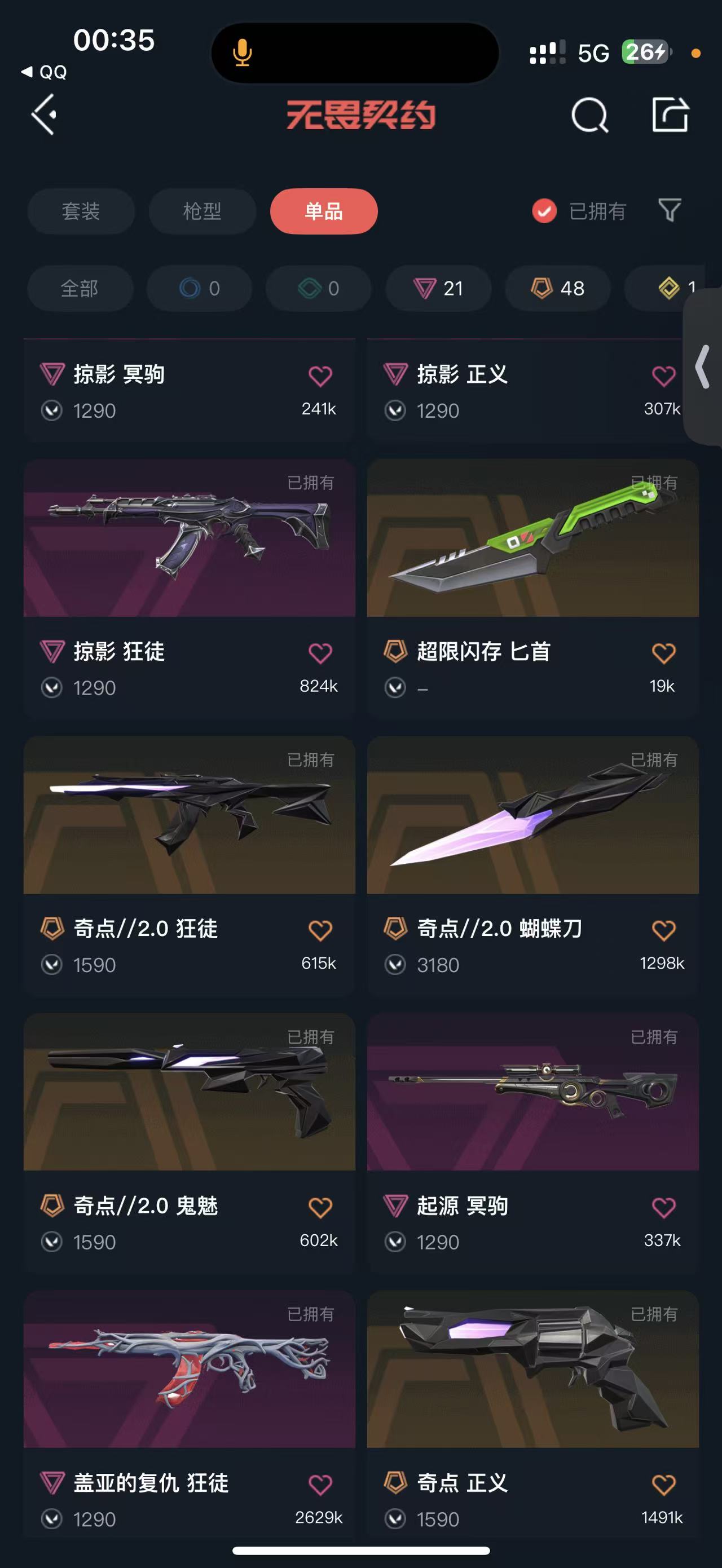
Task: Switch to the 套装 tab
Action: click(x=80, y=211)
